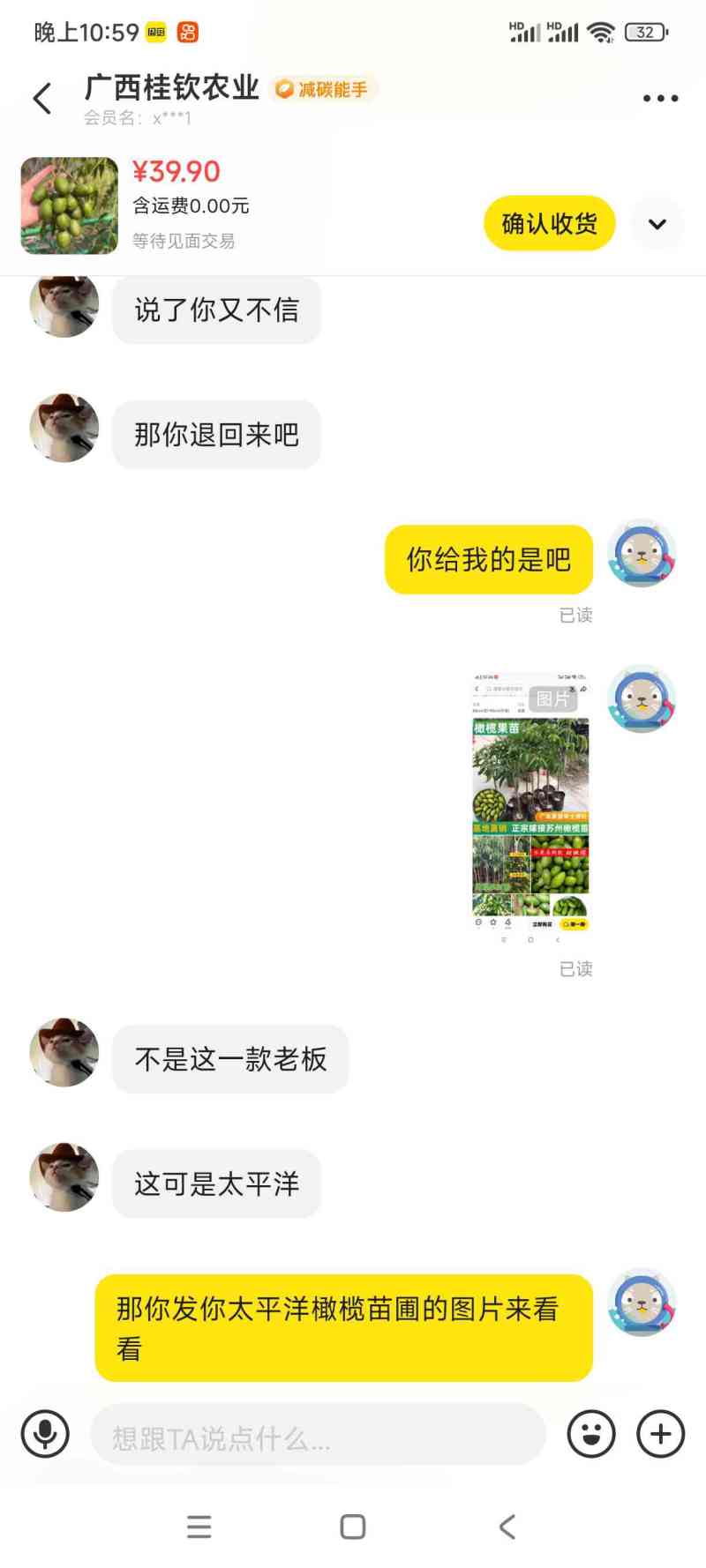Open the three-dot overflow menu
706x1568 pixels.
(x=660, y=99)
